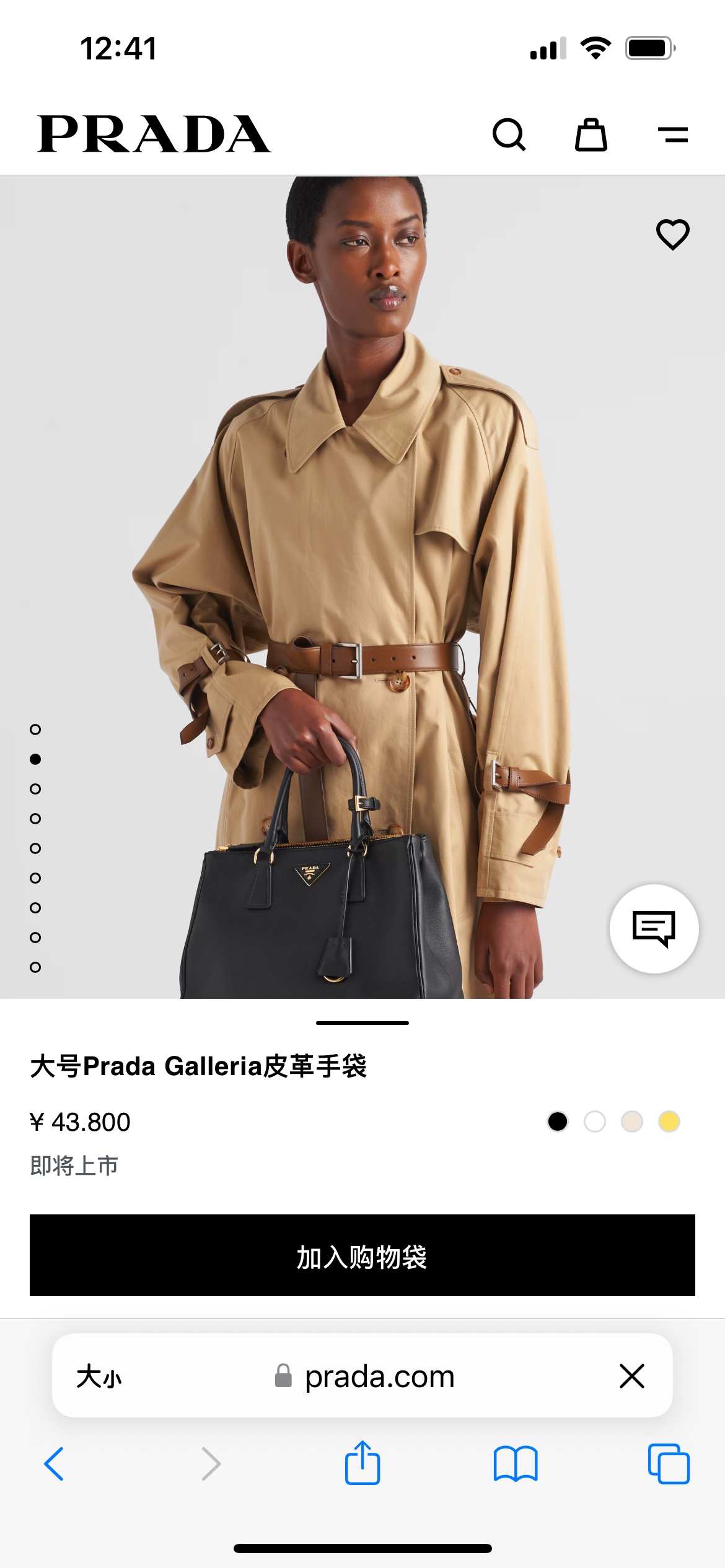
Task: Tap the PRADA logo to go home
Action: [154, 134]
